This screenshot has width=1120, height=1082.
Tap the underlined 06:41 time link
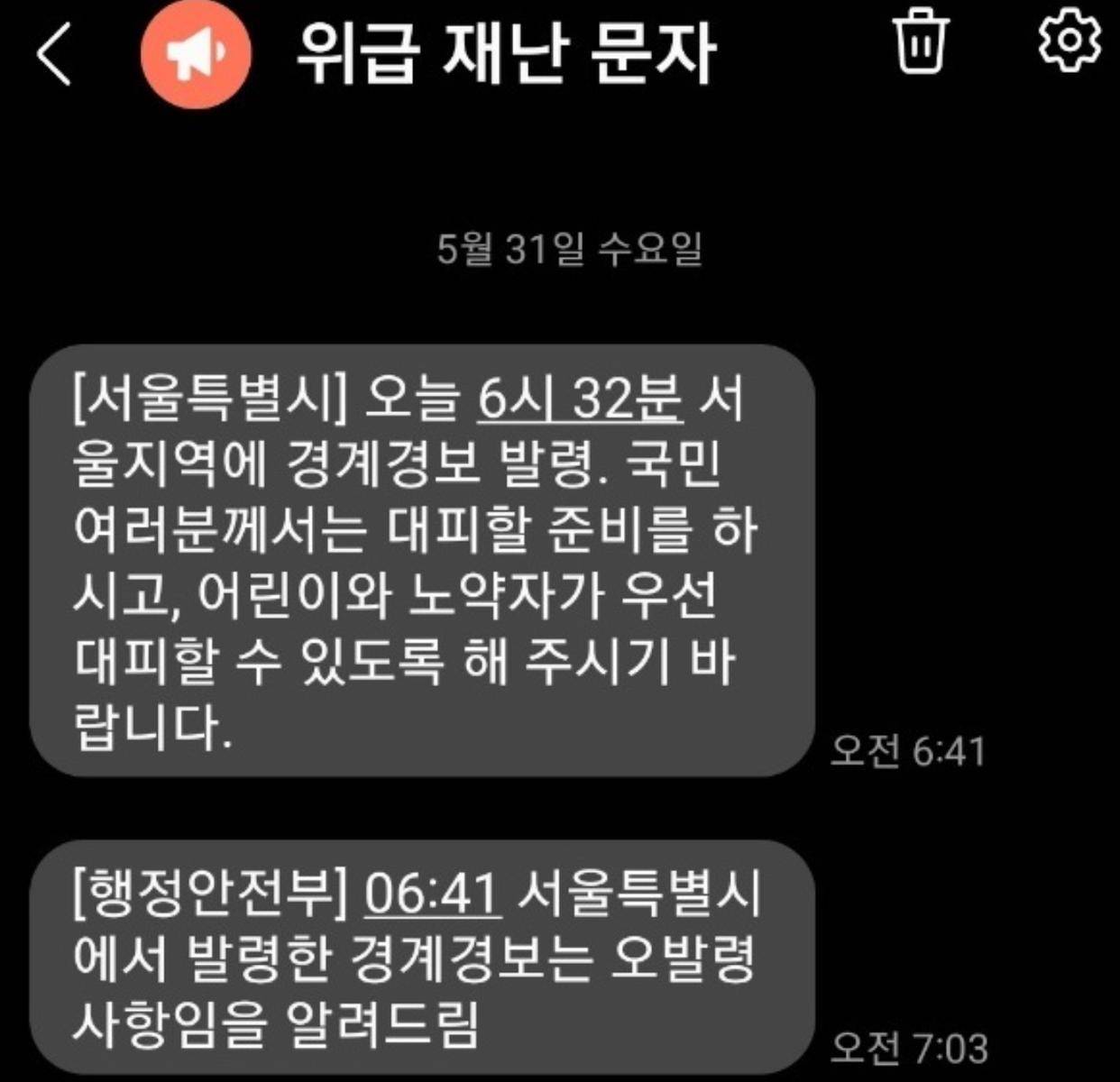pyautogui.click(x=433, y=894)
